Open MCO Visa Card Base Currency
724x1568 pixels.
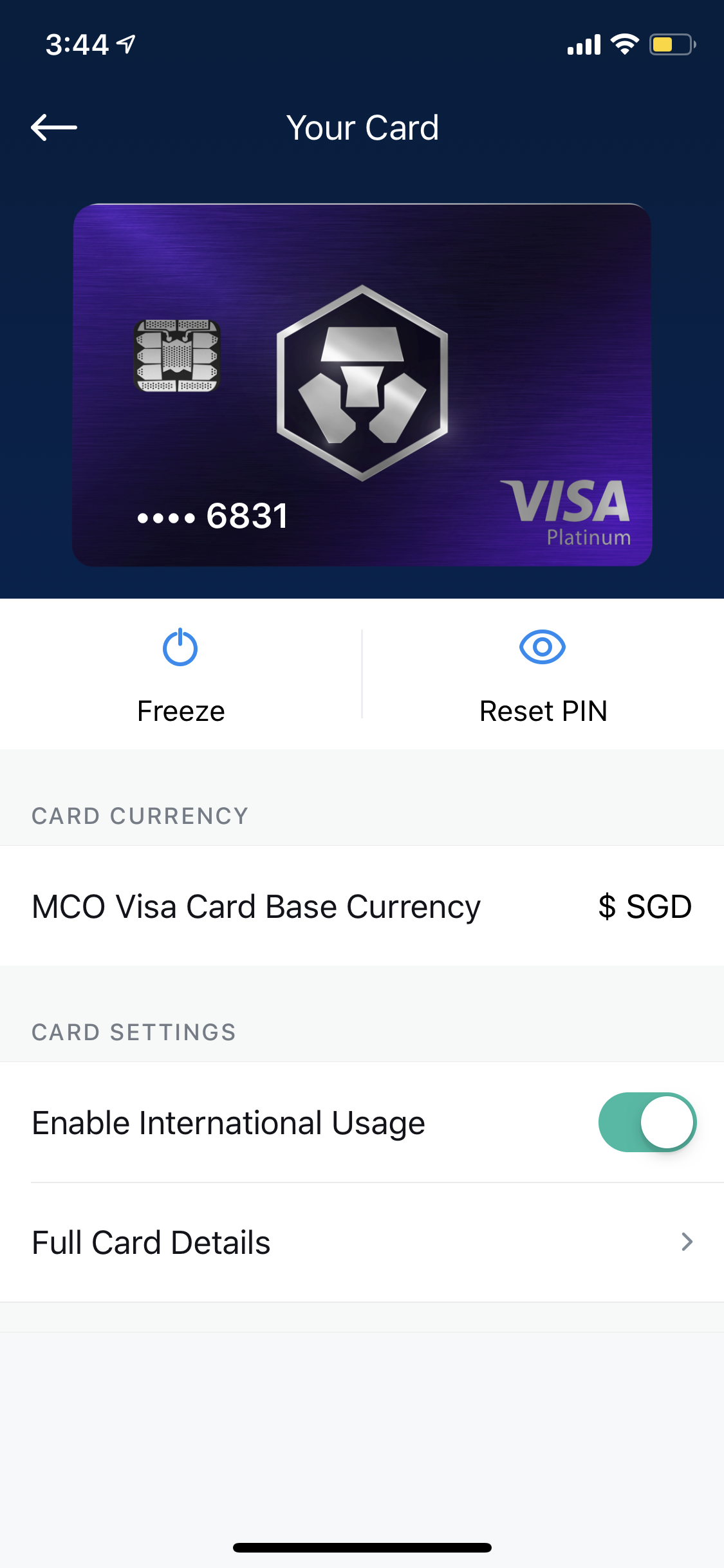pos(362,906)
